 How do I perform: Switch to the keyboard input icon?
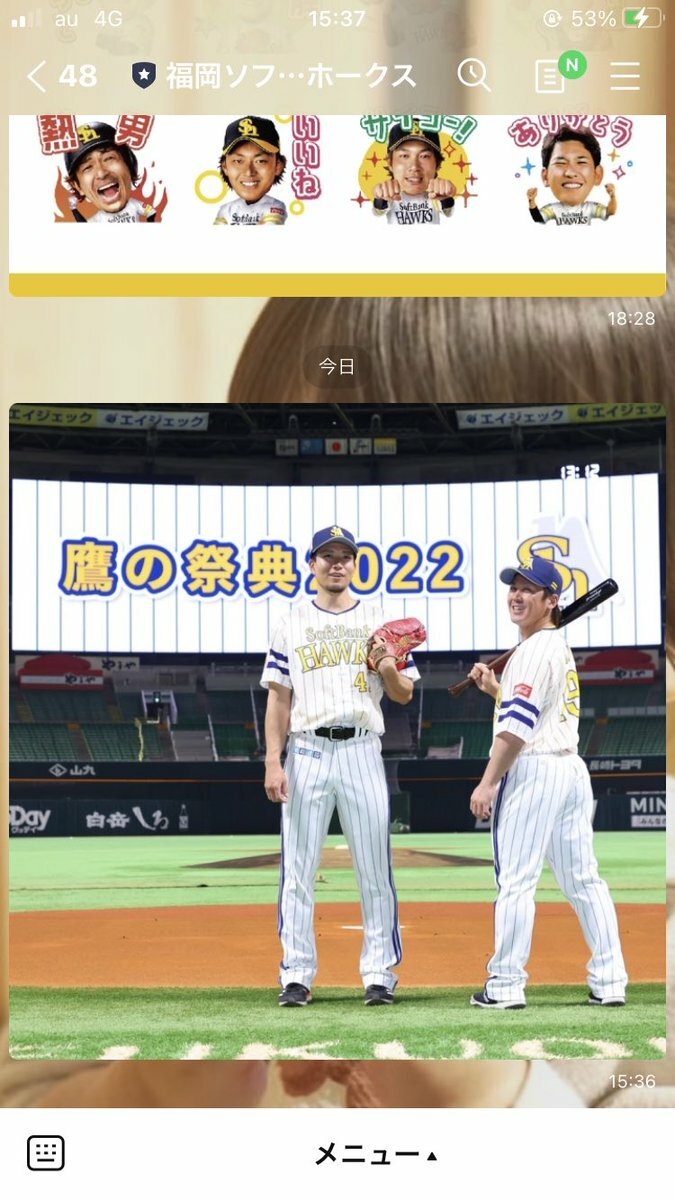46,1153
